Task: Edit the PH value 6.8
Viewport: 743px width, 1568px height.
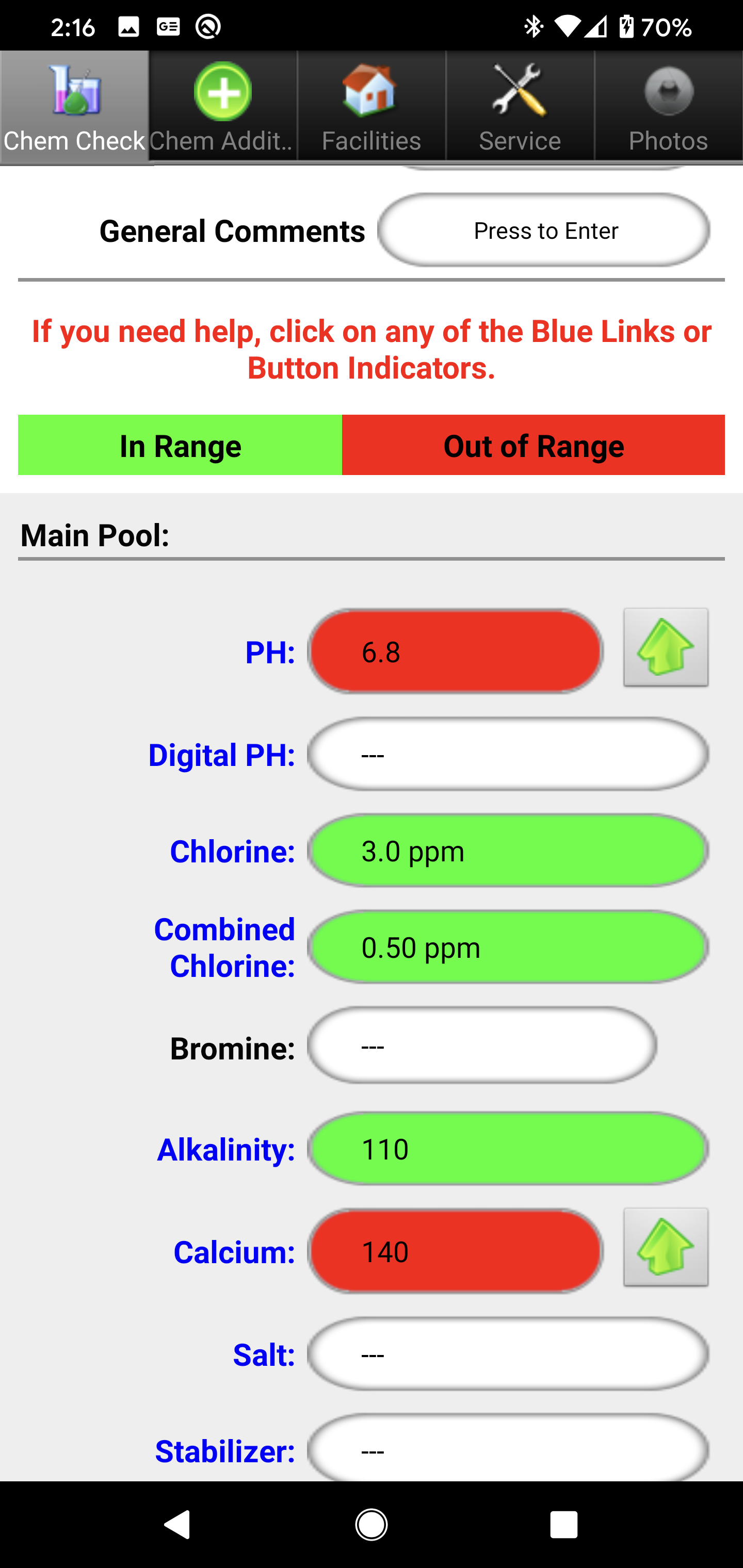Action: (455, 651)
